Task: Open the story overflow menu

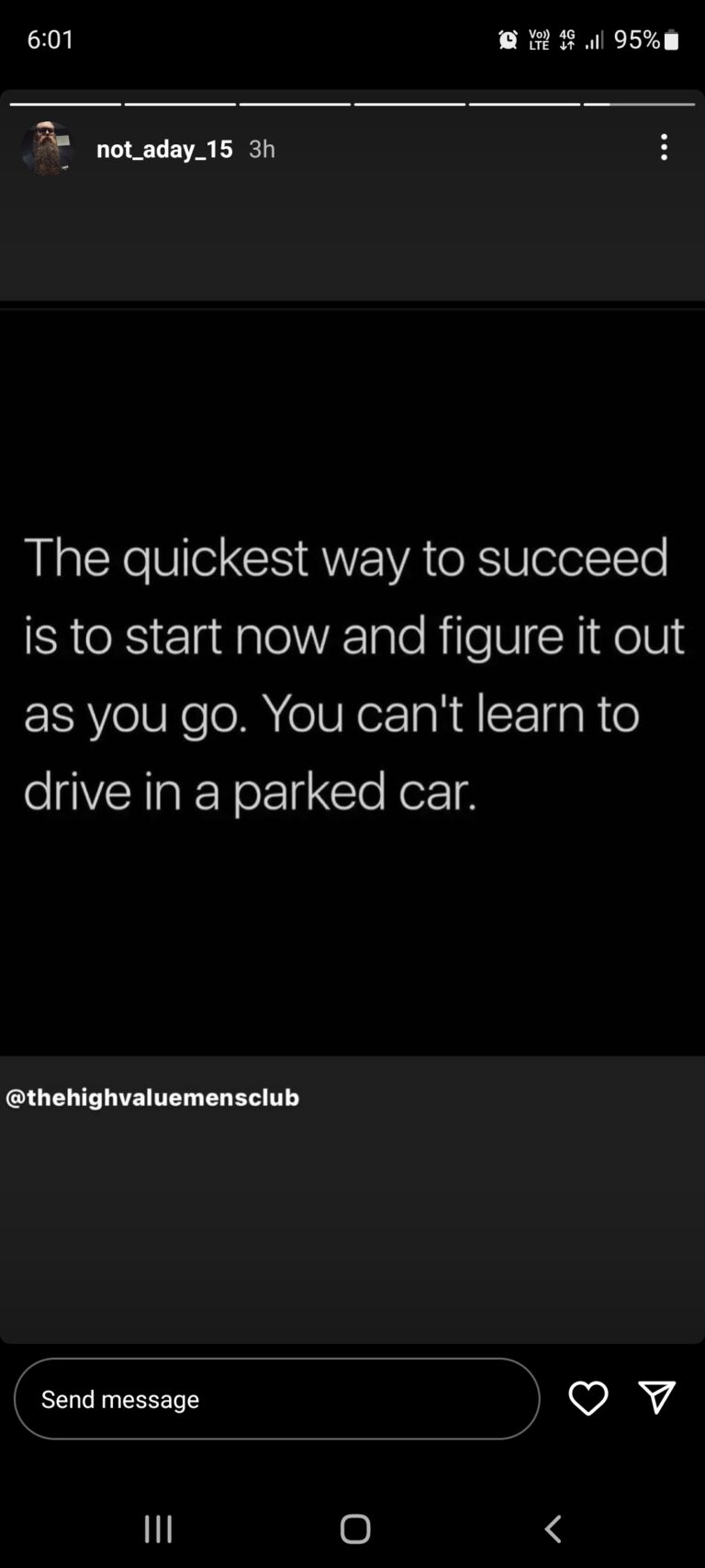Action: pyautogui.click(x=664, y=147)
